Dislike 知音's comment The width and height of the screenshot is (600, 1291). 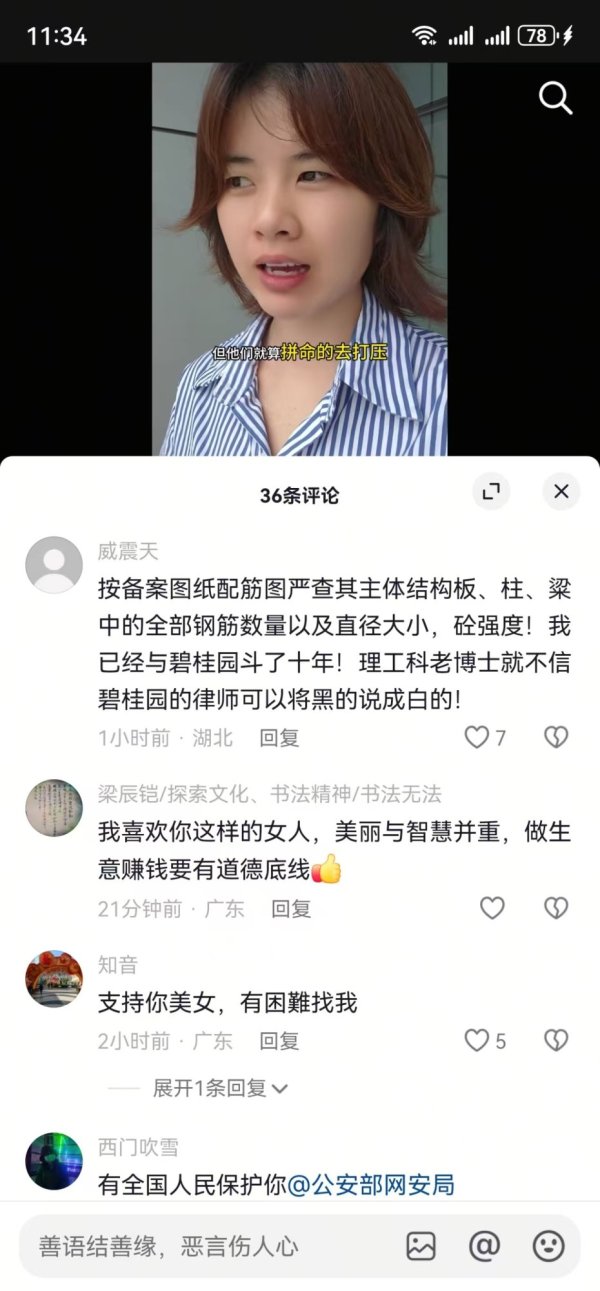[555, 1041]
